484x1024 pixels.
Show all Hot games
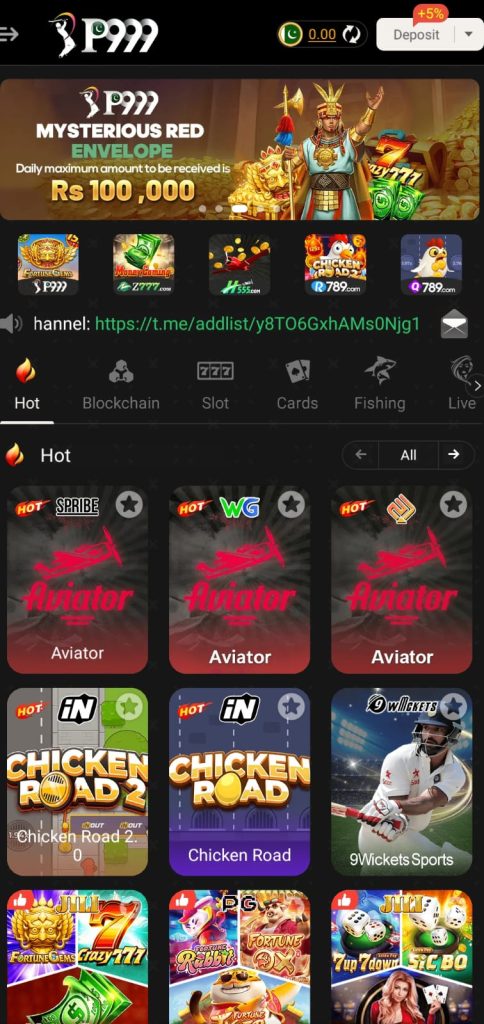(x=408, y=455)
